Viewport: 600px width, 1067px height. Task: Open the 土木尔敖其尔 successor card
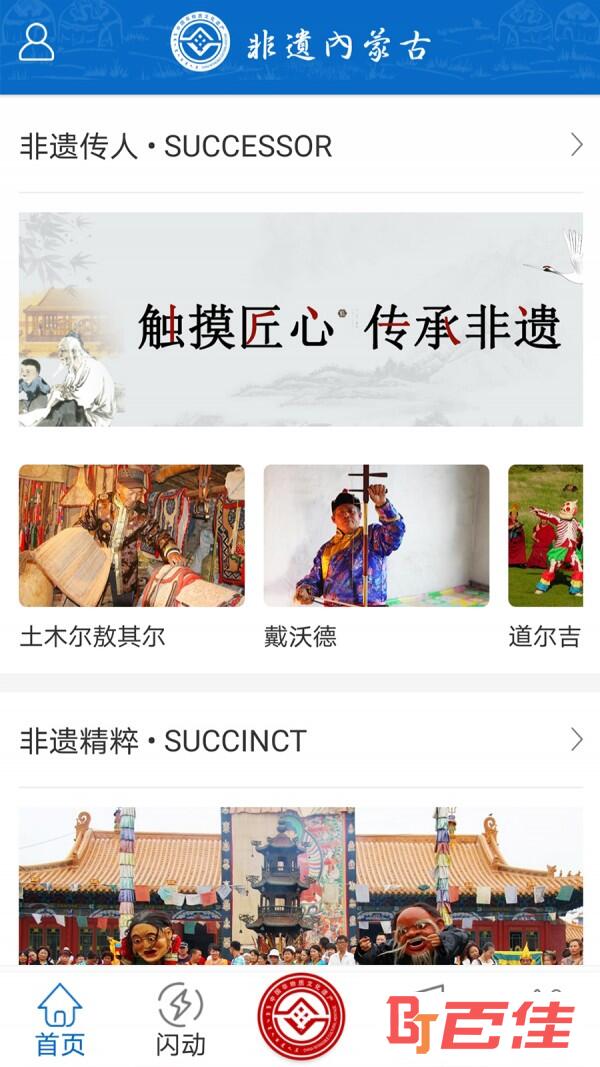131,536
